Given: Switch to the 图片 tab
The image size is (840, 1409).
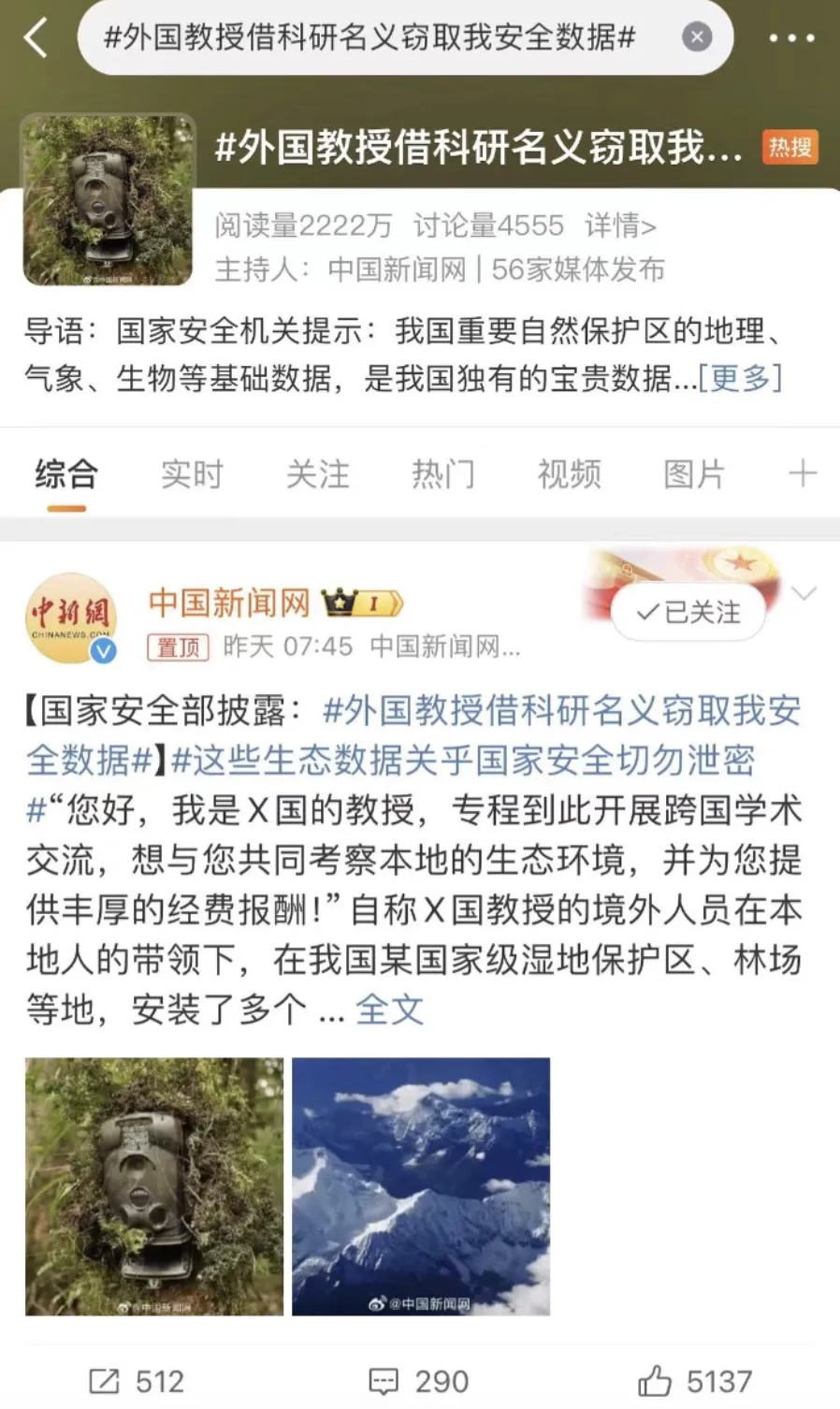Looking at the screenshot, I should pos(692,474).
